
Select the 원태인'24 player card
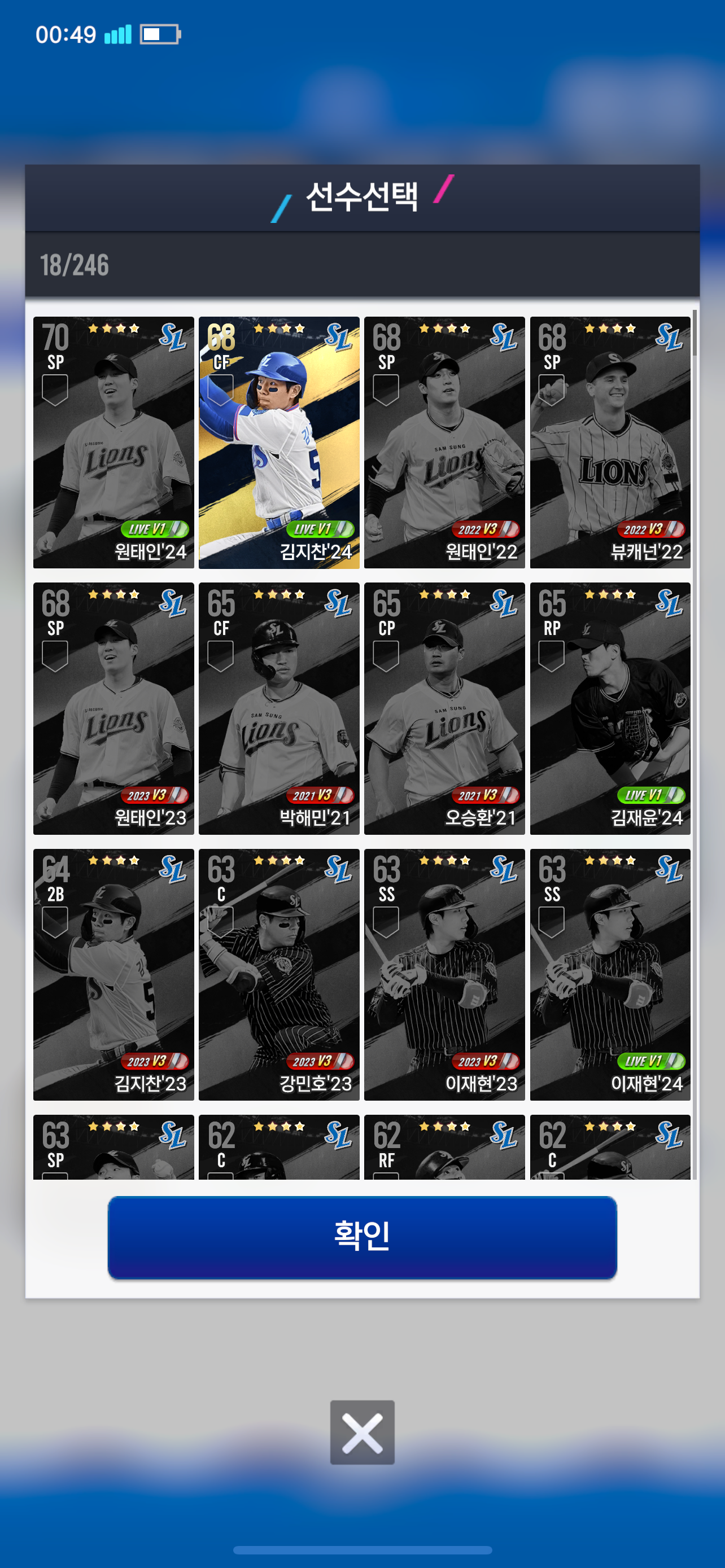[113, 443]
